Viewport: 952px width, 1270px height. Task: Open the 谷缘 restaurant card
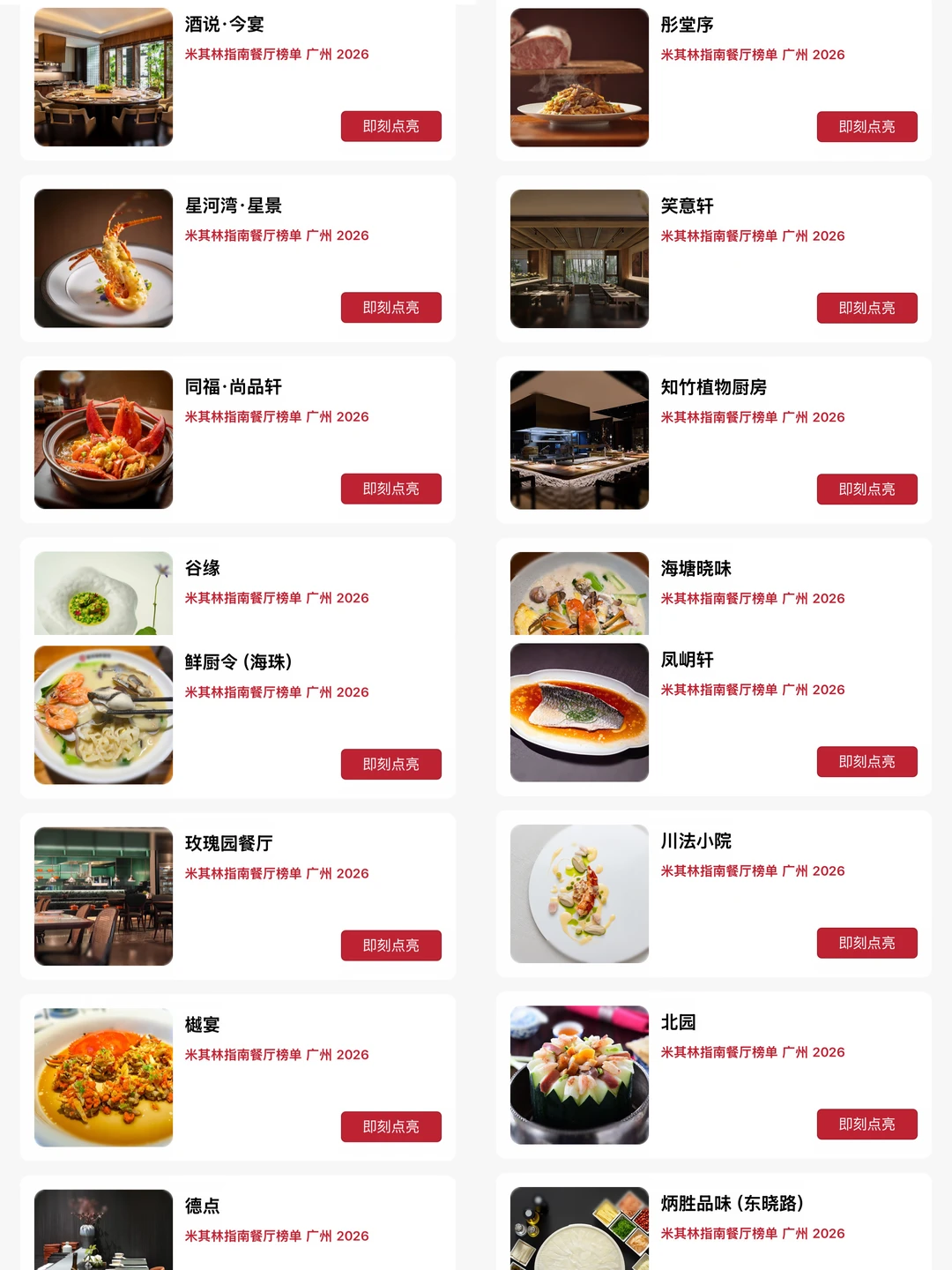[x=238, y=587]
